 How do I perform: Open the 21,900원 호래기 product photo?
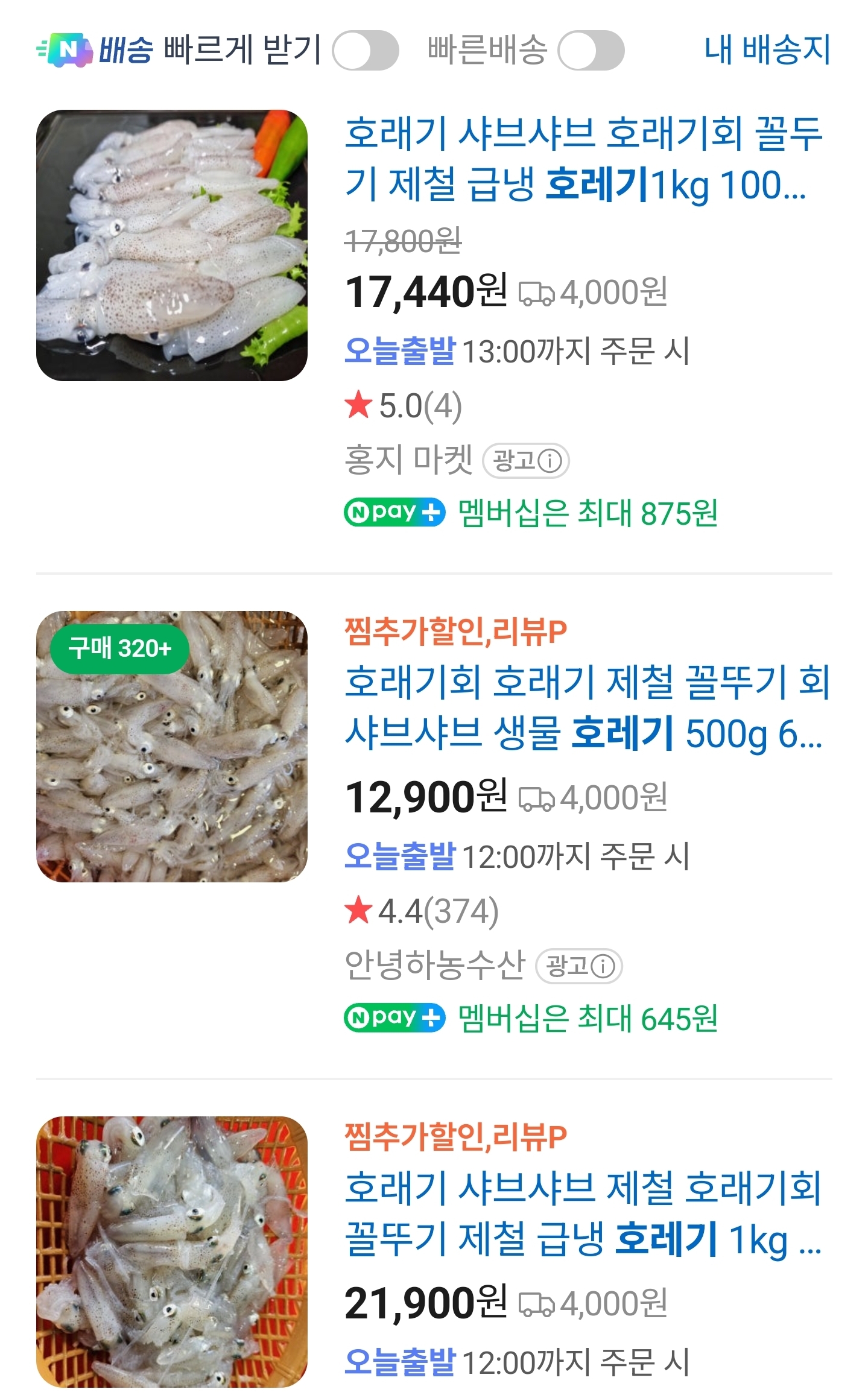[172, 1252]
